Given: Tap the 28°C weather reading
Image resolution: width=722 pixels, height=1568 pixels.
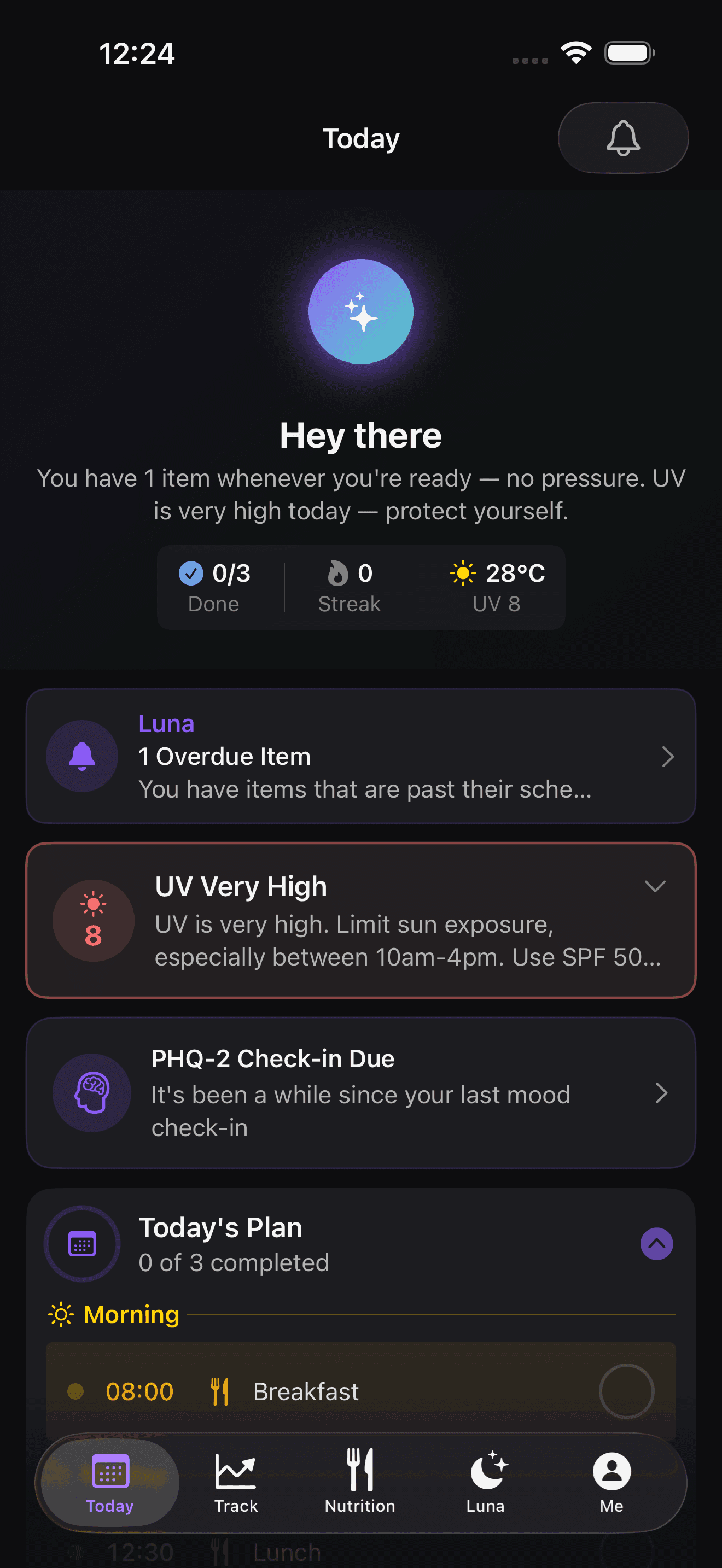Looking at the screenshot, I should click(514, 573).
